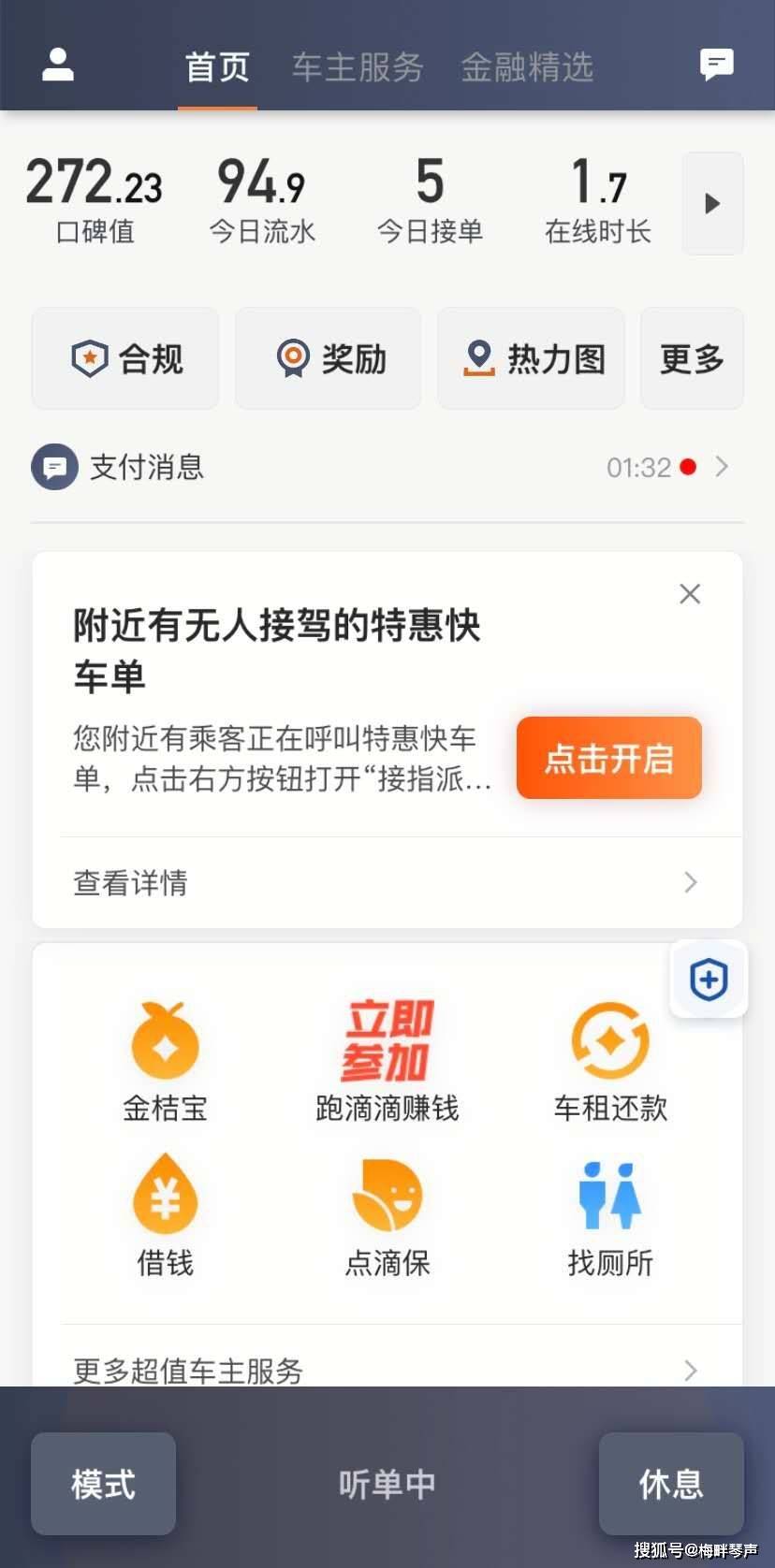The width and height of the screenshot is (775, 1568).
Task: Open 跑滴滴赚钱 promotion
Action: [387, 1062]
